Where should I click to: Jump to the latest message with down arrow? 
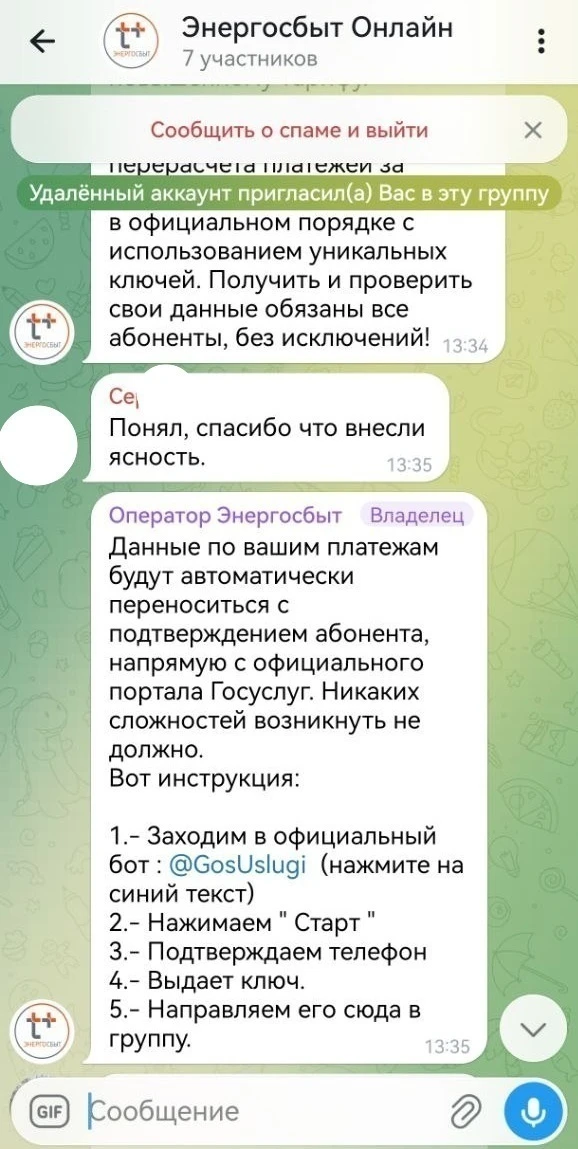tap(536, 1029)
